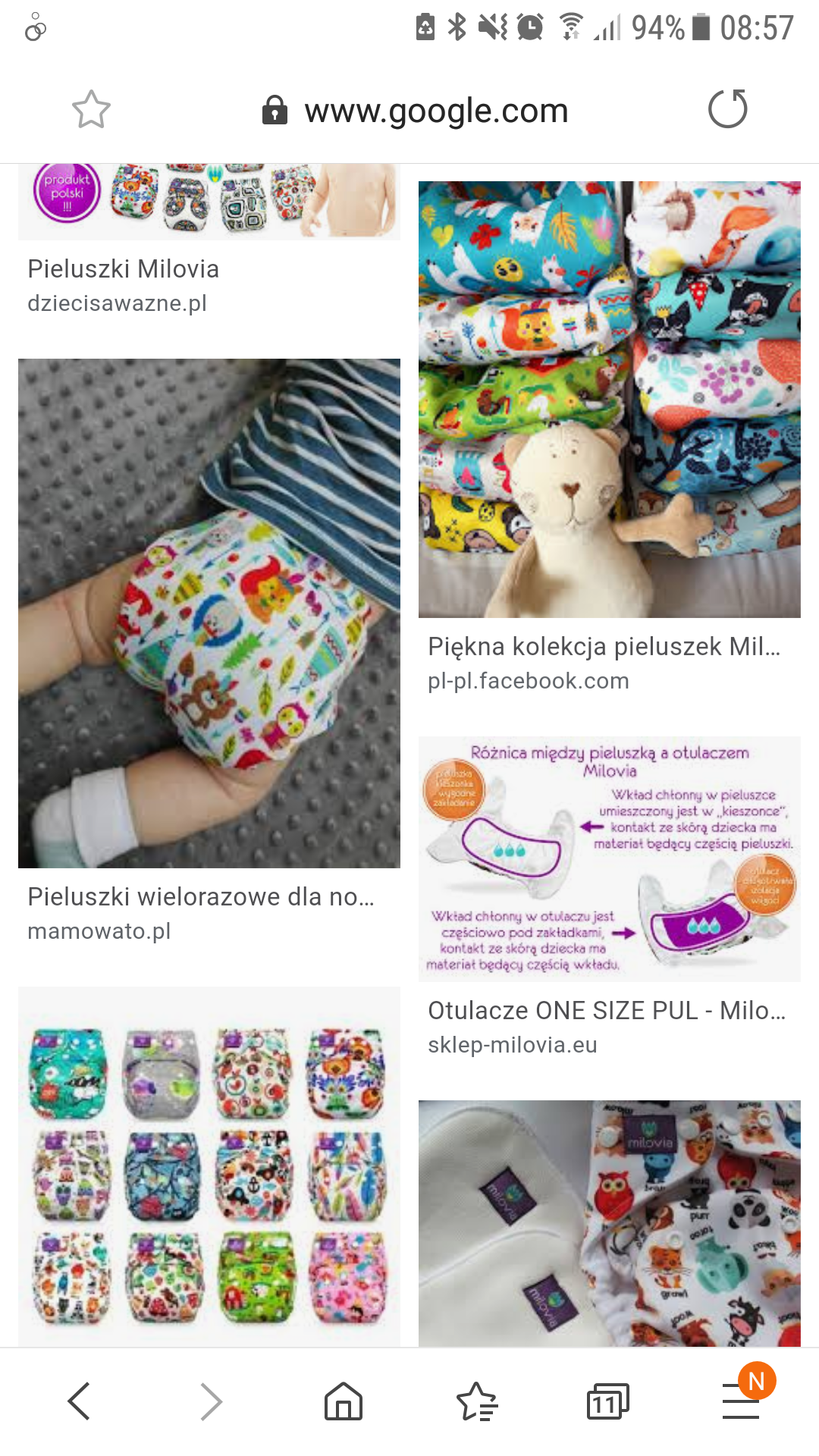Open the browser menu
The width and height of the screenshot is (819, 1456).
(741, 1401)
